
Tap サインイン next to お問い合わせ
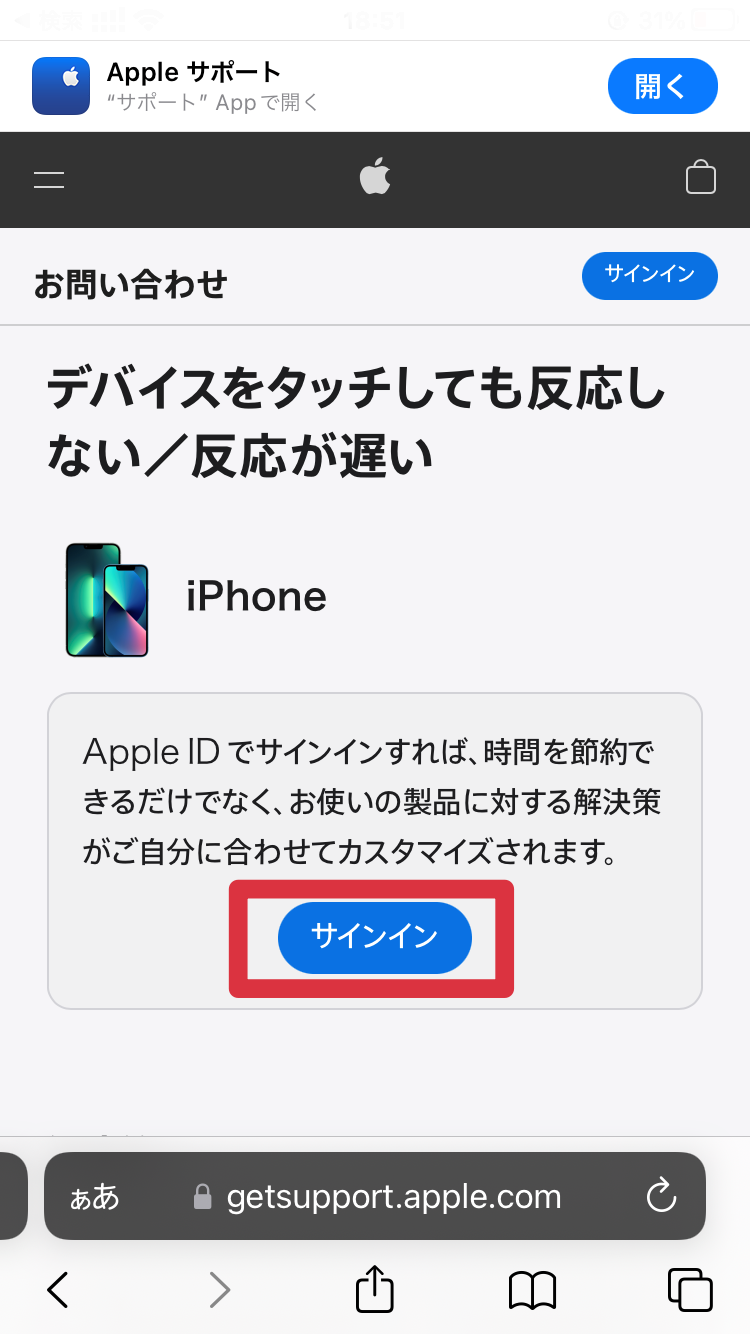coord(649,275)
